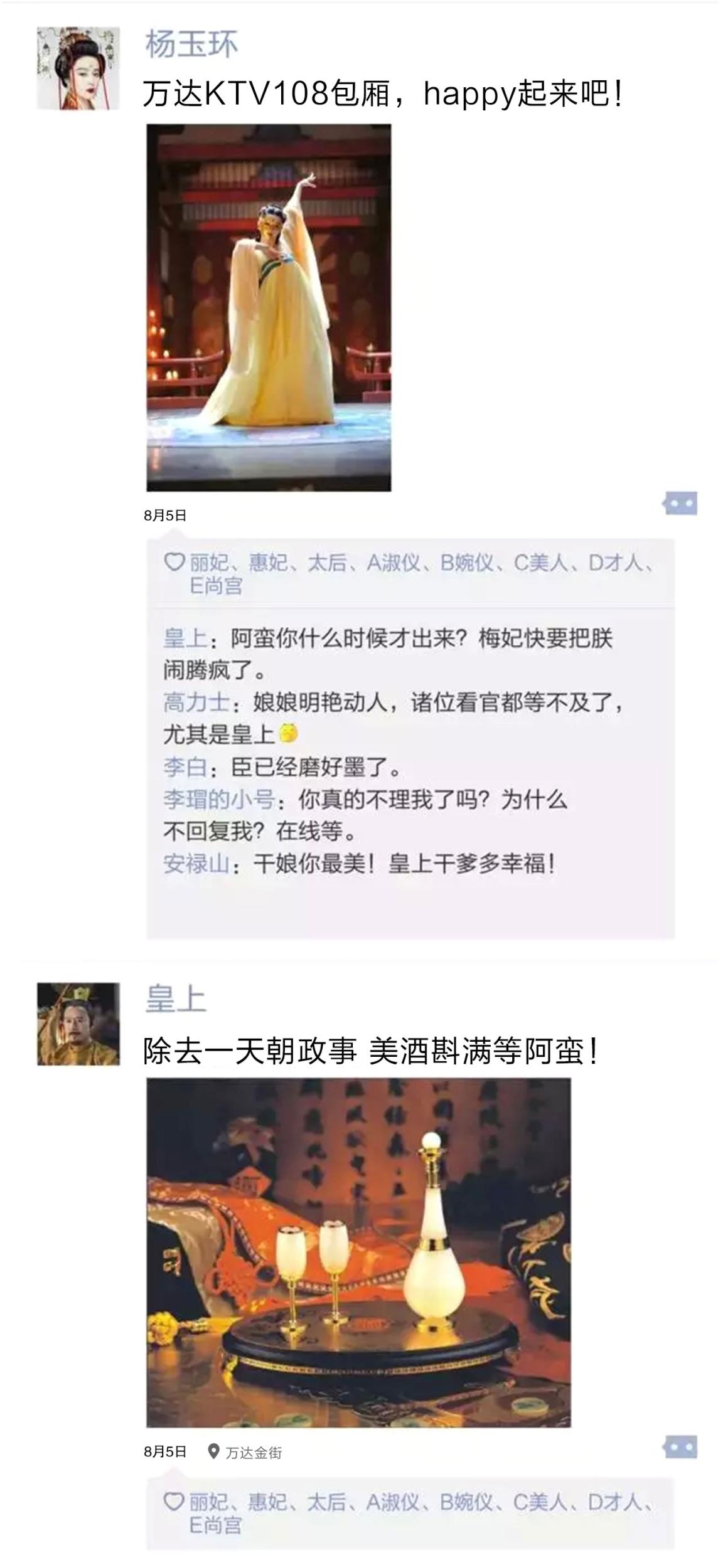Open commenter 李白's profile

pyautogui.click(x=185, y=767)
